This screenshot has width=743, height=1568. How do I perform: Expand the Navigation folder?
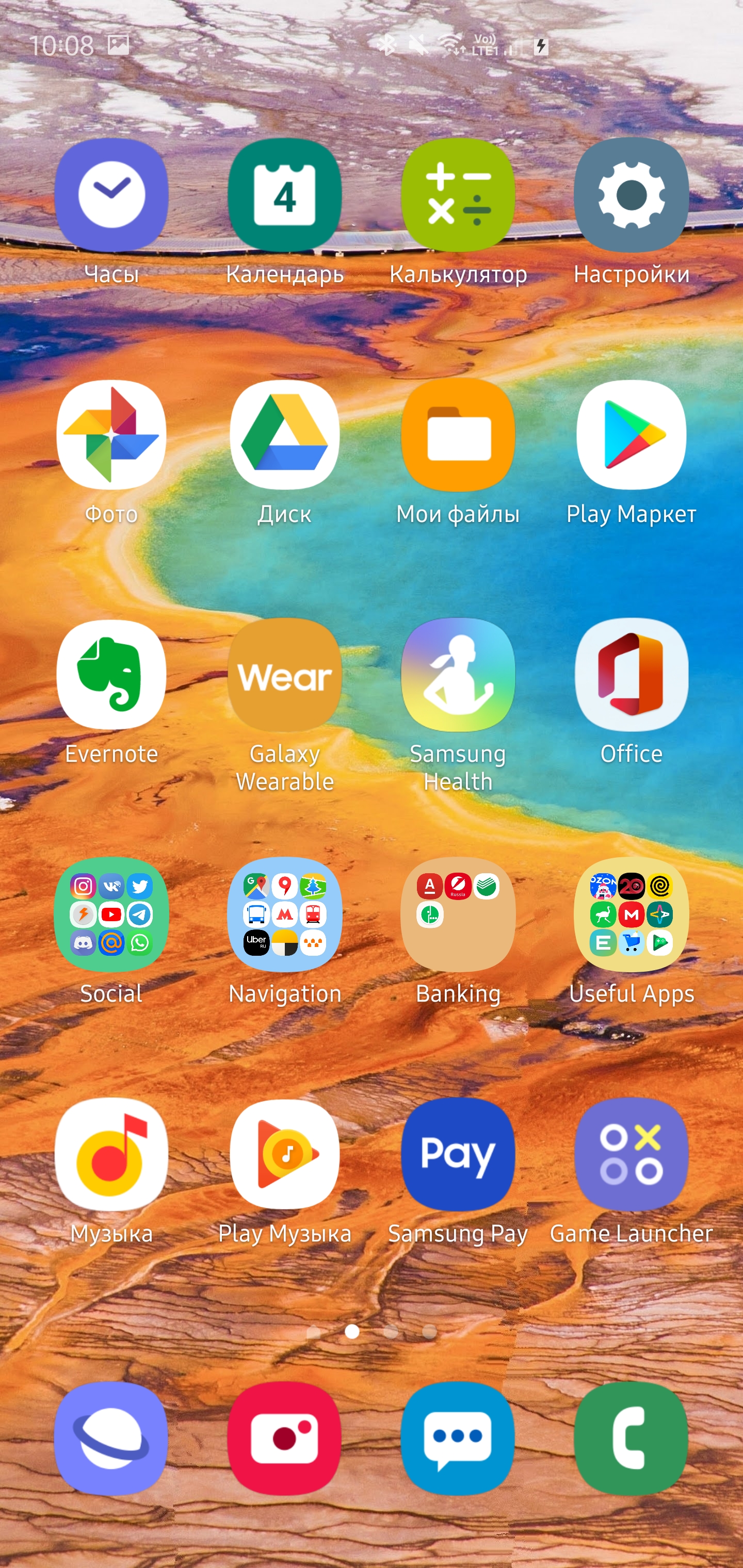(x=284, y=914)
